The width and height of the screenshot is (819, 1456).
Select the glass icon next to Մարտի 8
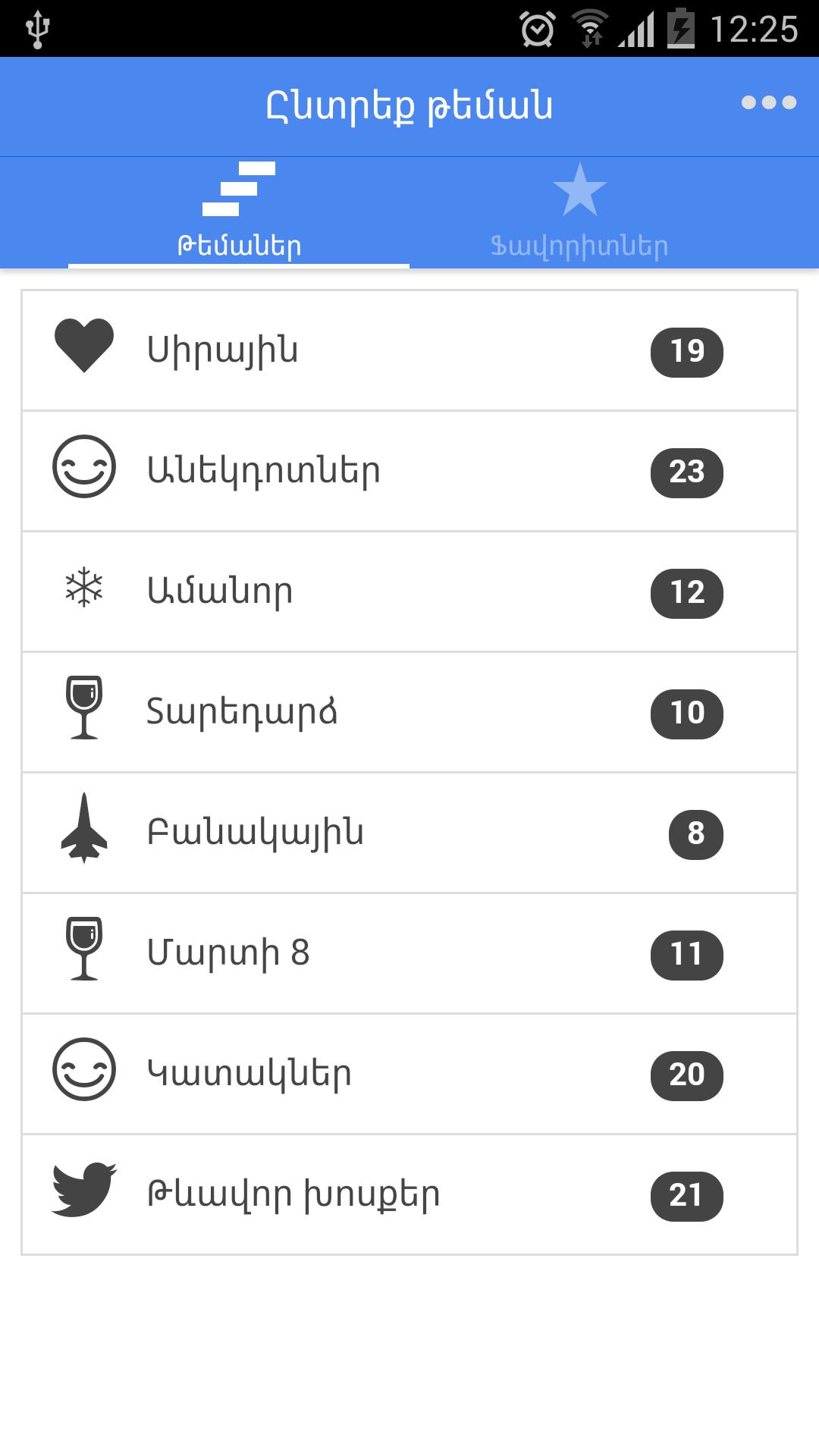(x=83, y=952)
